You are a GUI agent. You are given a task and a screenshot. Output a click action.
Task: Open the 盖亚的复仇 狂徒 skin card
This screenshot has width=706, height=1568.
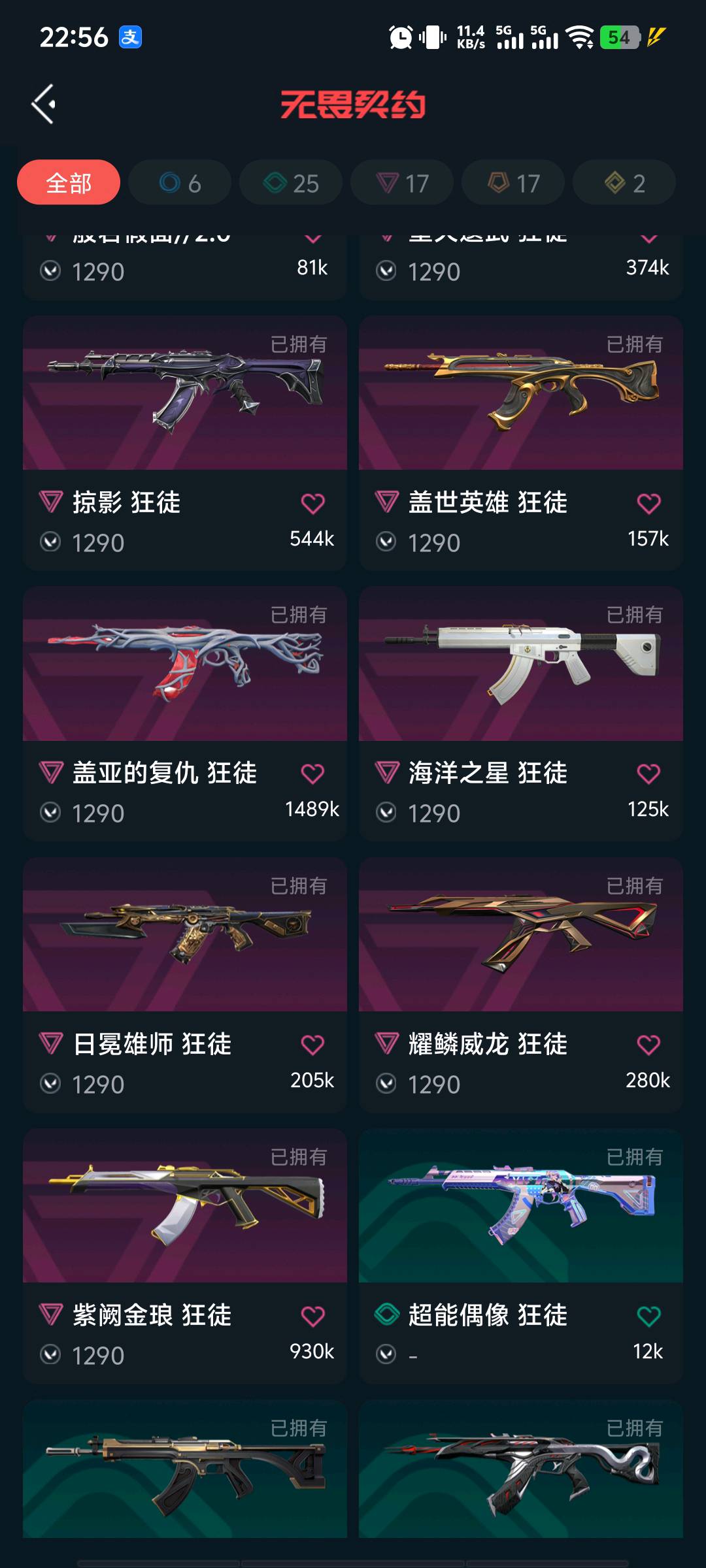[x=185, y=664]
